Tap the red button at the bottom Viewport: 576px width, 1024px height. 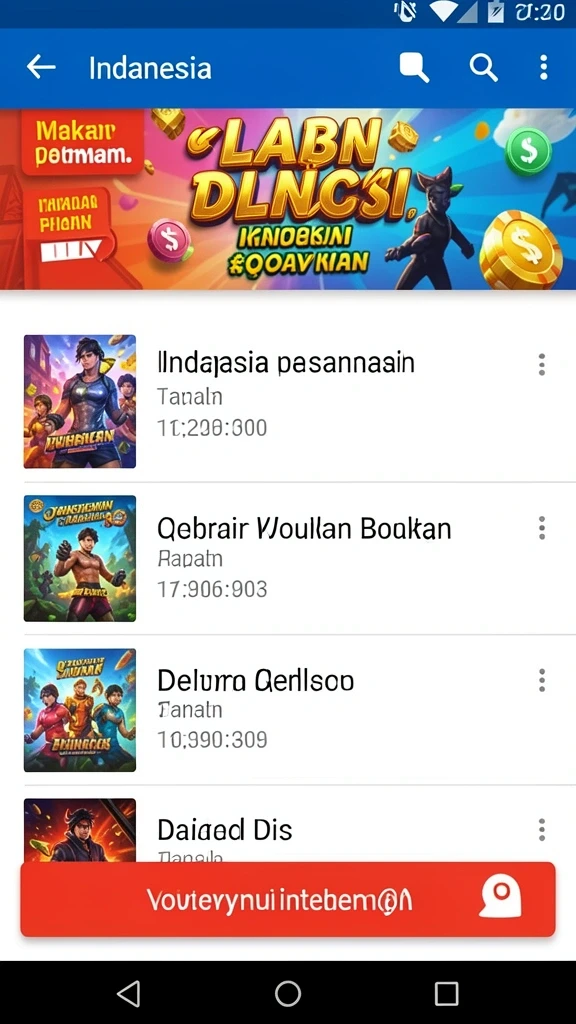pyautogui.click(x=288, y=900)
